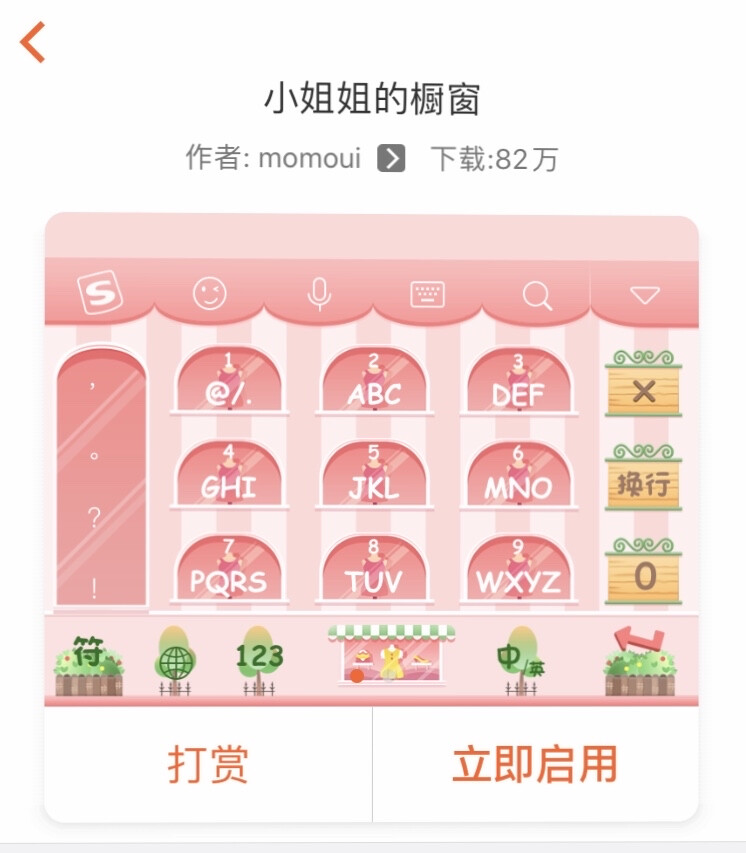Tap the Sogou S logo key
Image resolution: width=746 pixels, height=853 pixels.
click(x=100, y=293)
